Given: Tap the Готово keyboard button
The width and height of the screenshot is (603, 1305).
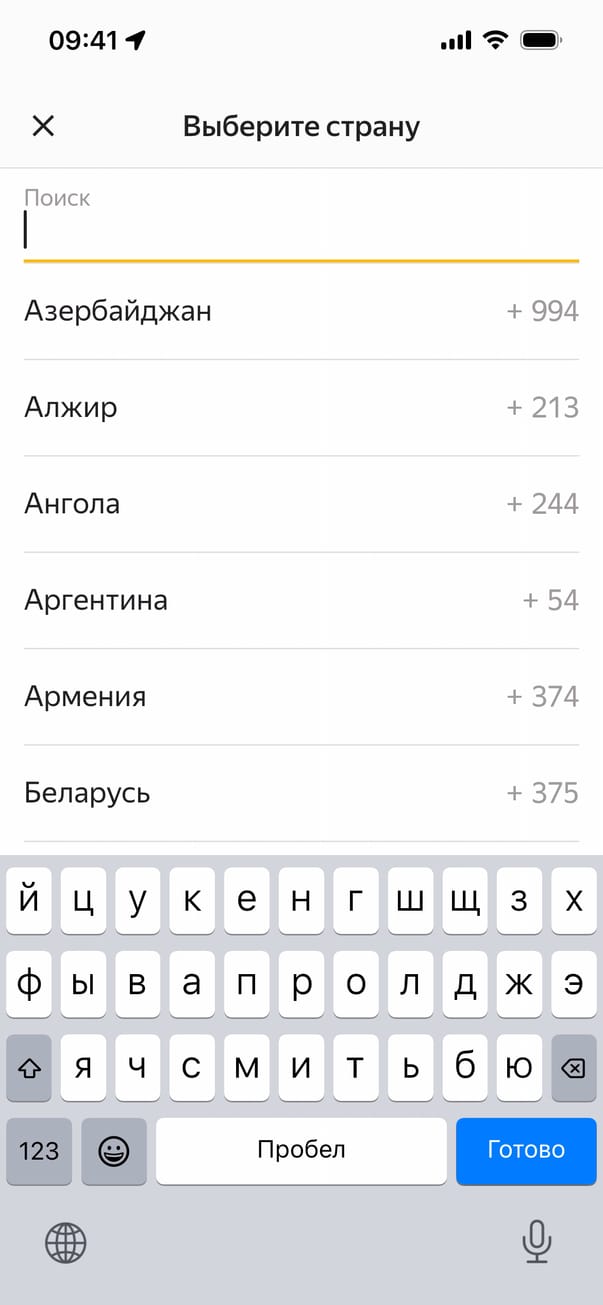Looking at the screenshot, I should (x=526, y=1150).
